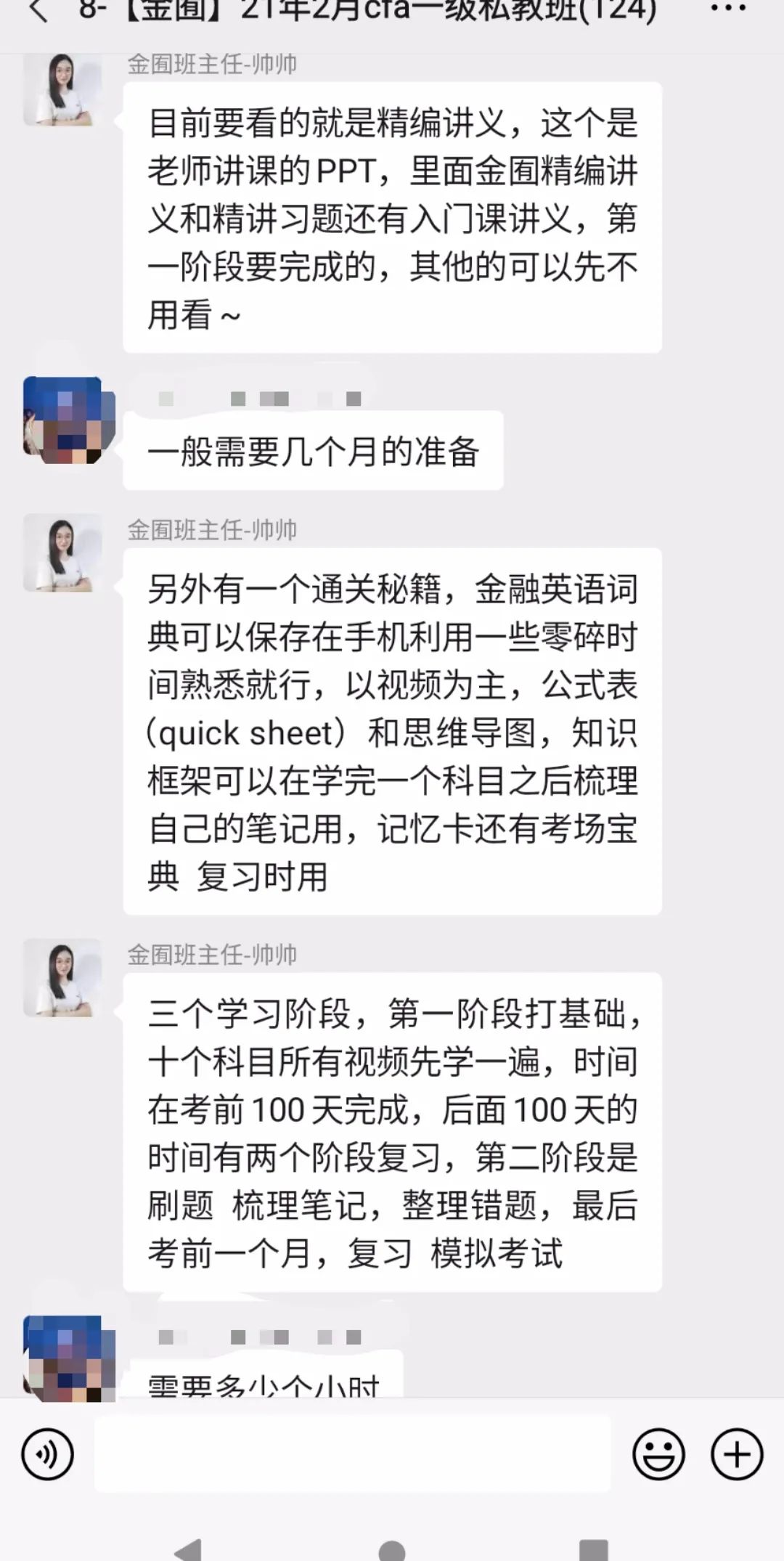The width and height of the screenshot is (784, 1561).
Task: Tap the message input field
Action: [x=352, y=1454]
